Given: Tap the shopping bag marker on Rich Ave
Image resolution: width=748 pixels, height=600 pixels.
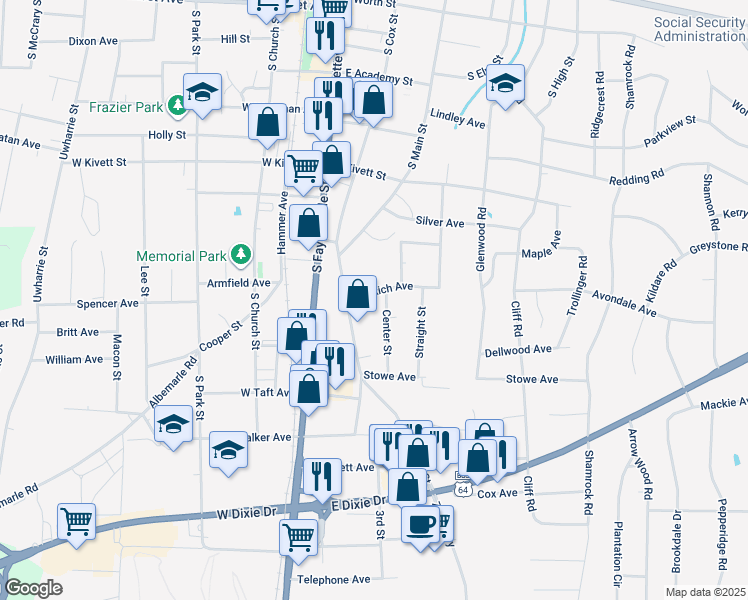Looking at the screenshot, I should [x=358, y=294].
